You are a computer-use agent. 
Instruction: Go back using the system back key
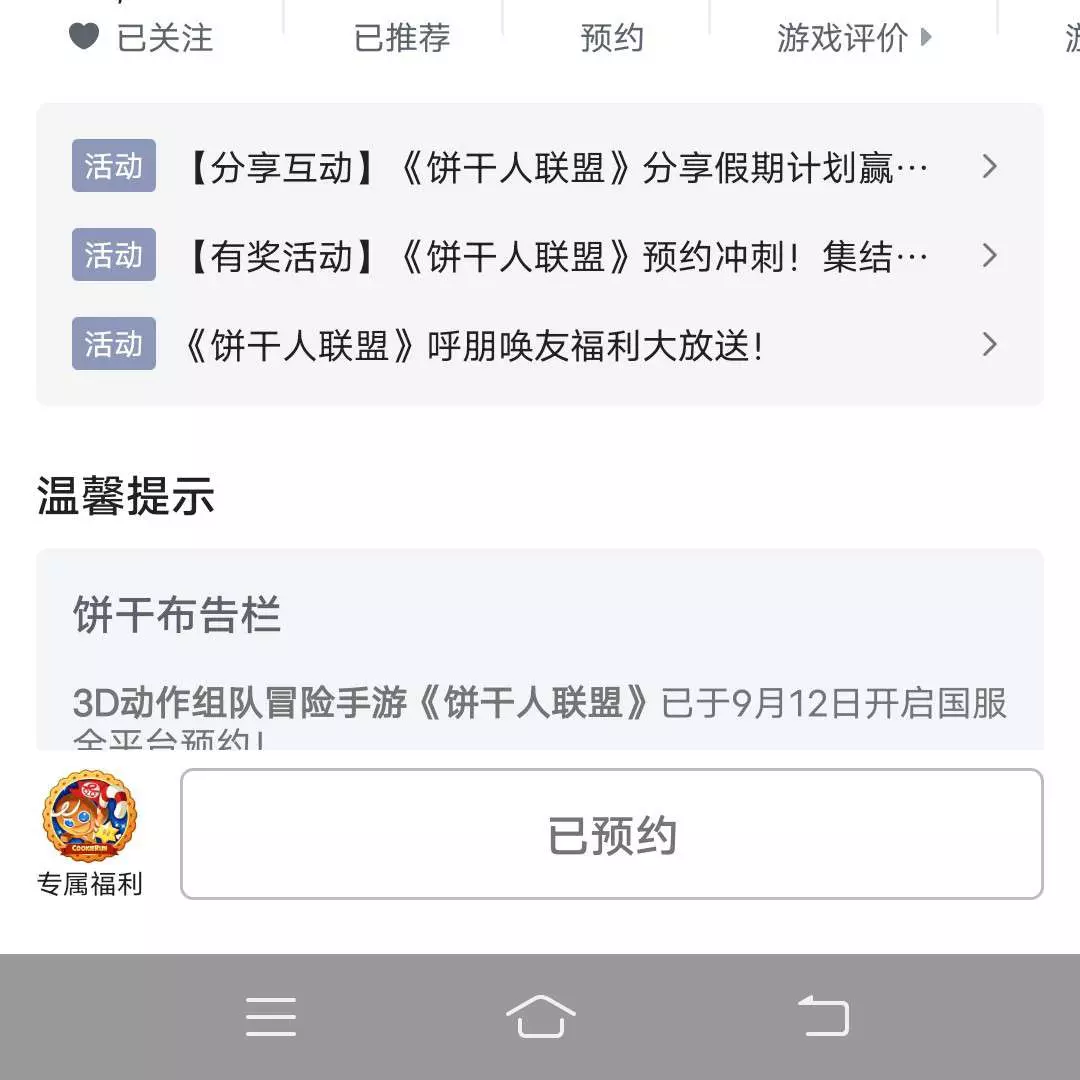pos(823,1017)
